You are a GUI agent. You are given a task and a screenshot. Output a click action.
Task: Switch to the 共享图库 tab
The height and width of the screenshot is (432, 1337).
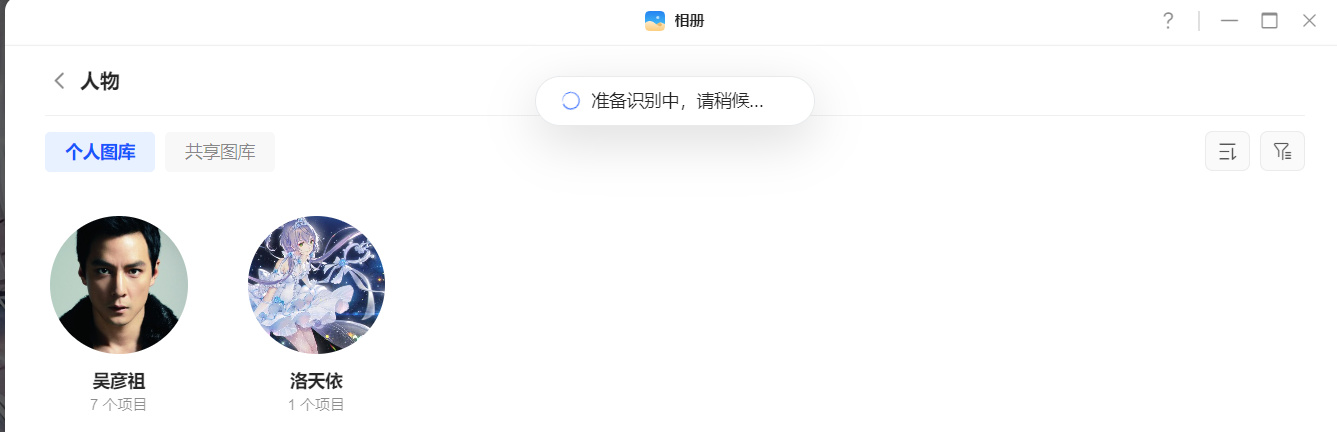(x=220, y=152)
